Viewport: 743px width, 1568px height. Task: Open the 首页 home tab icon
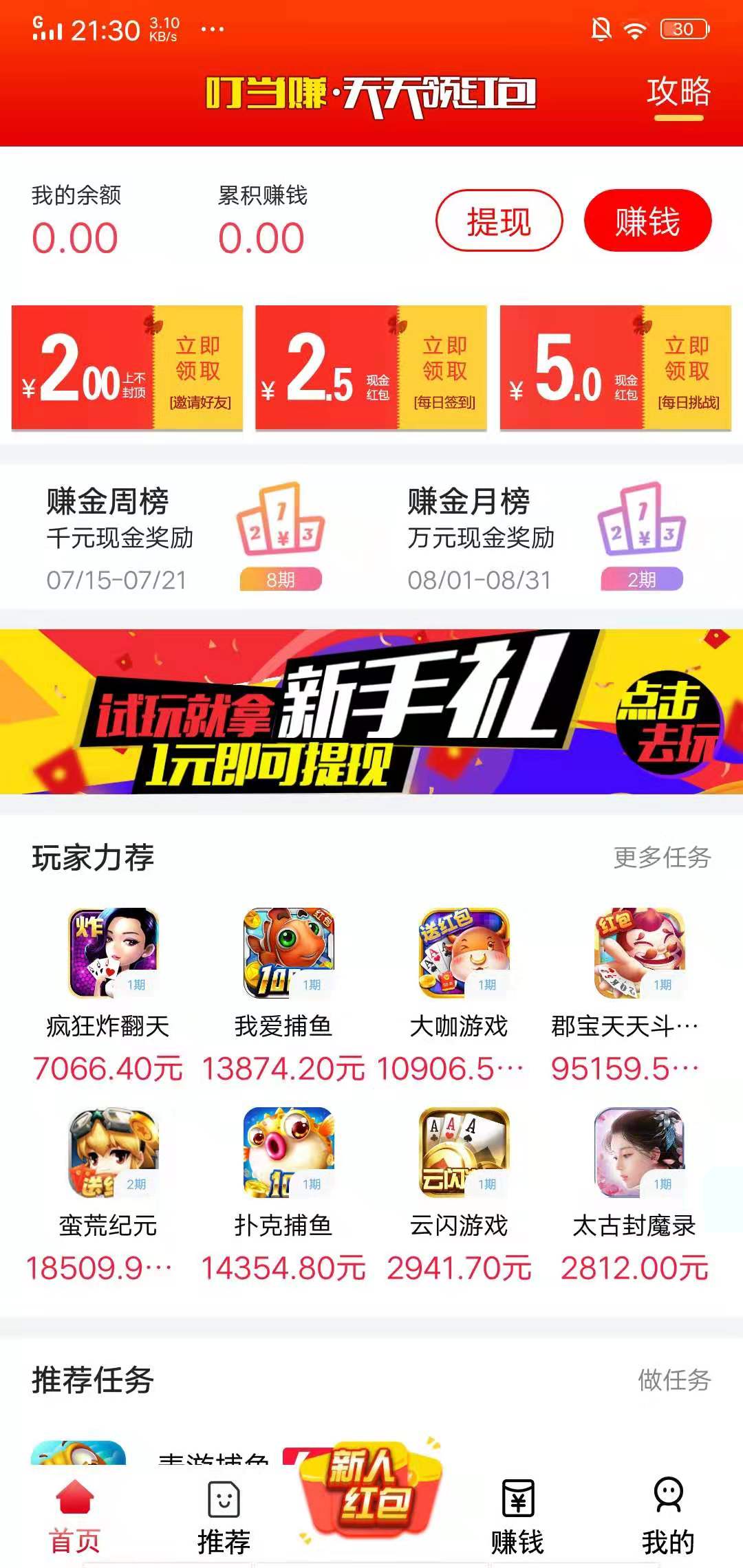pyautogui.click(x=74, y=1499)
